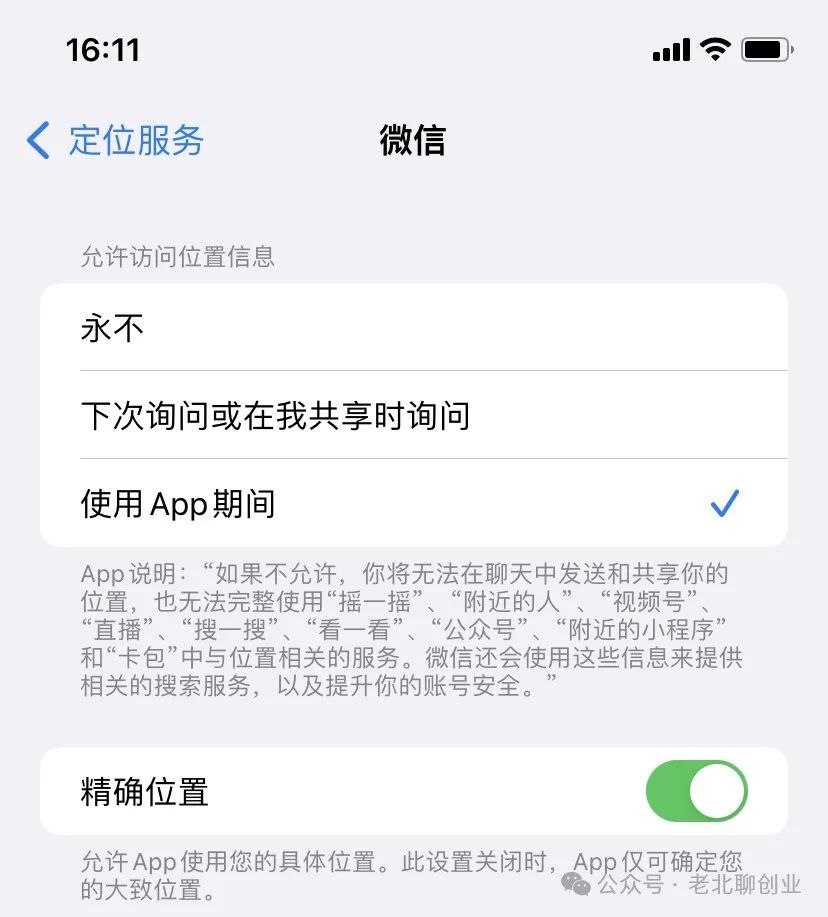
Task: Collapse back to 定位服务 via chevron
Action: tap(35, 141)
